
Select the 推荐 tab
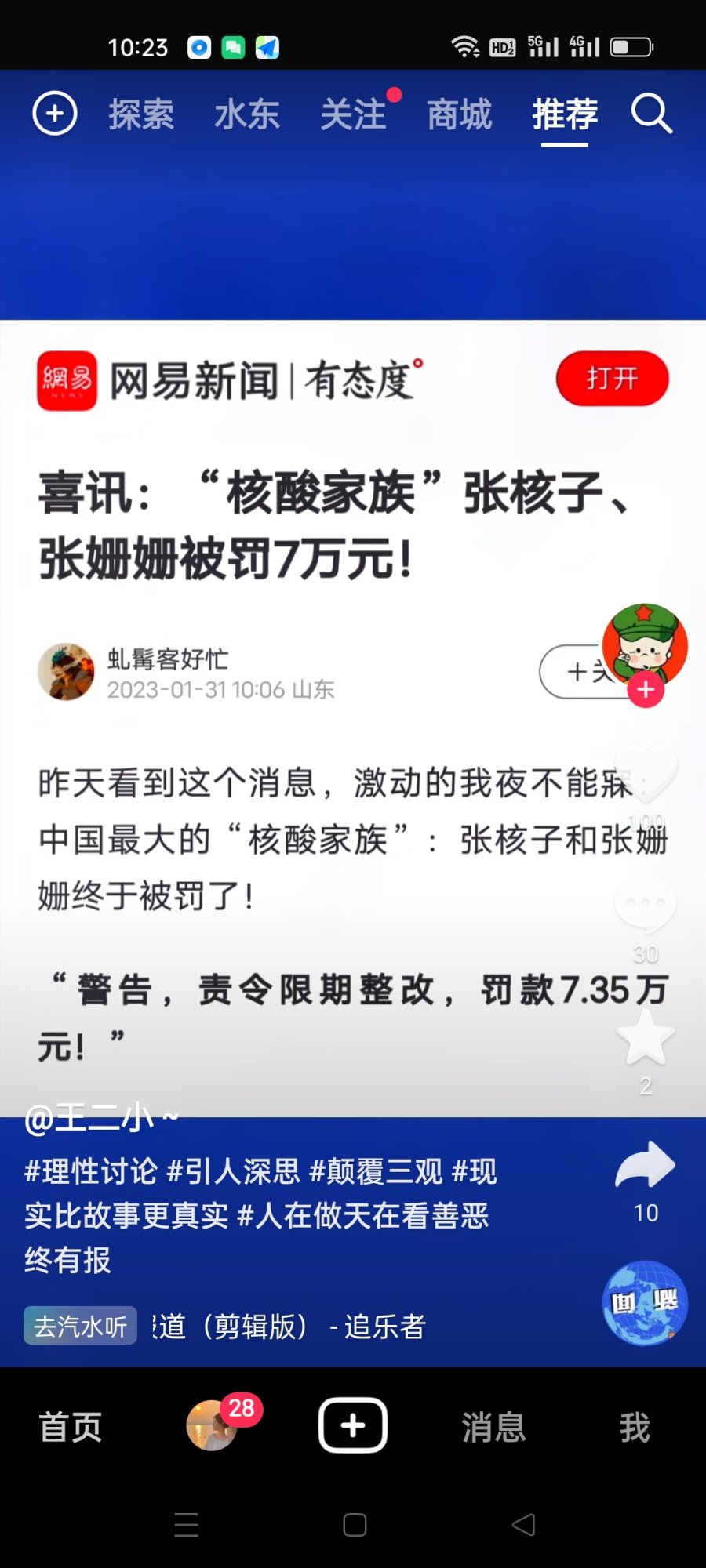pyautogui.click(x=565, y=114)
